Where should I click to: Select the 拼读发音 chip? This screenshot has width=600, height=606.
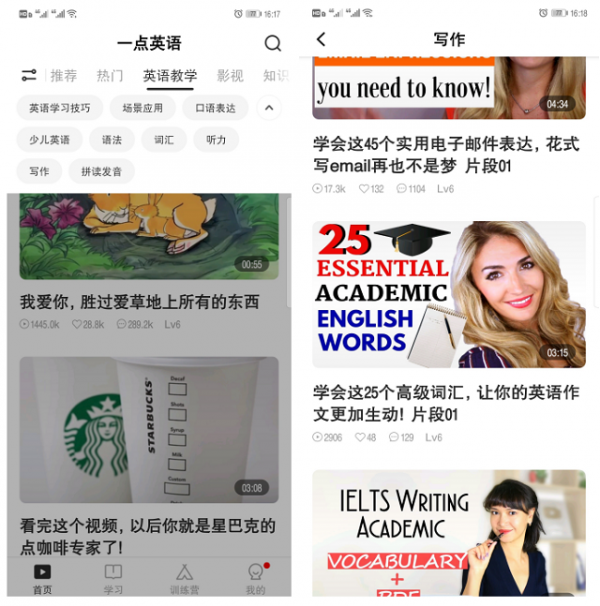[101, 171]
